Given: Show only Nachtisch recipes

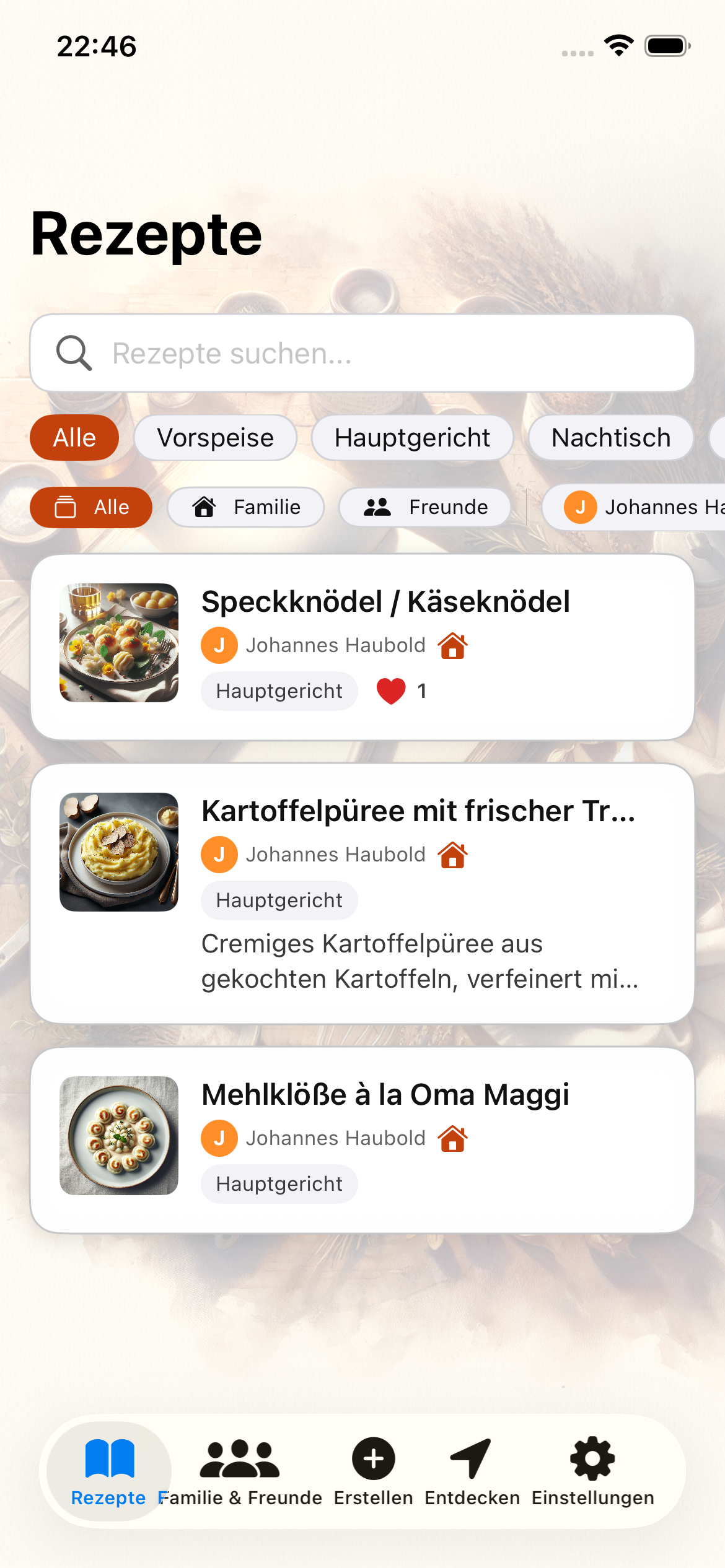Looking at the screenshot, I should point(610,438).
